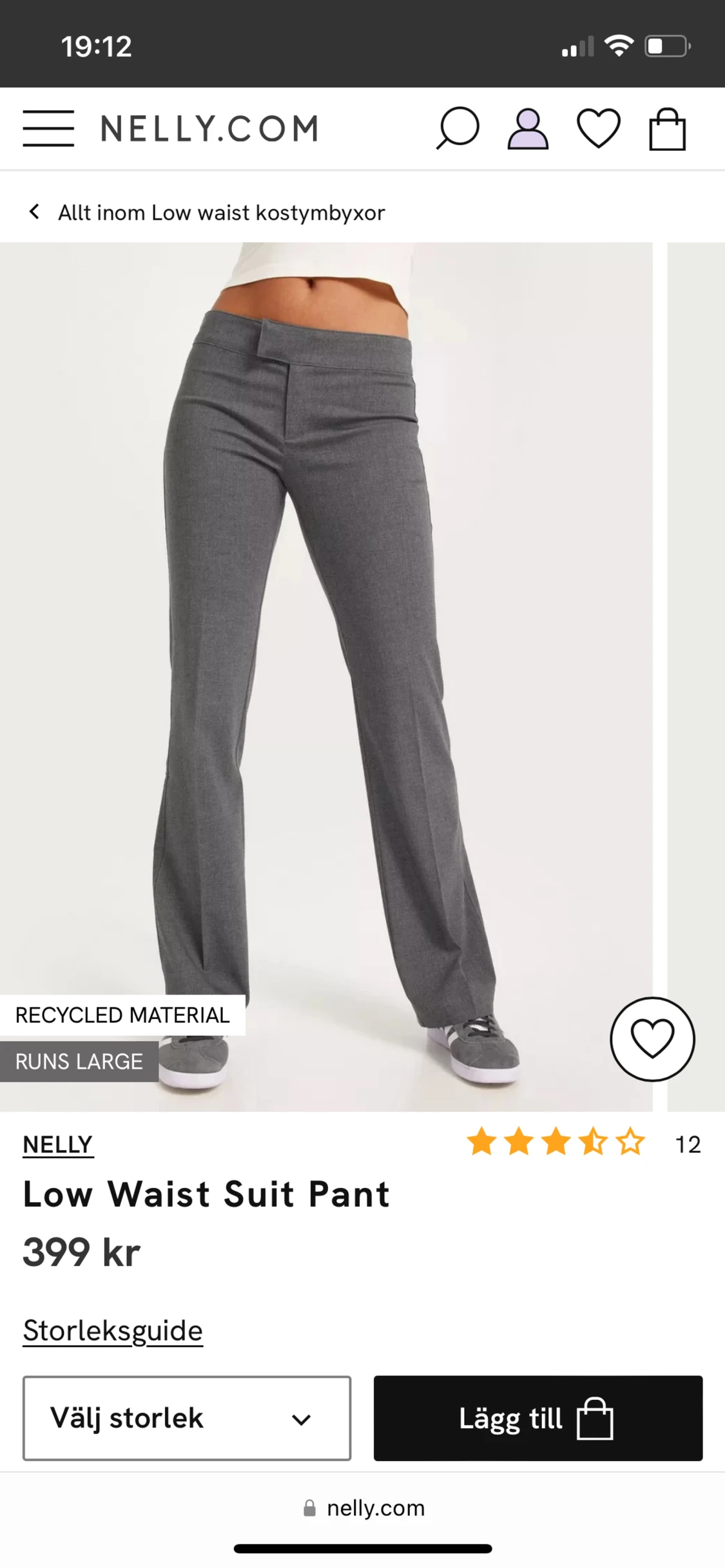
Task: Save Low Waist Suit Pant to favorites
Action: coord(652,1039)
